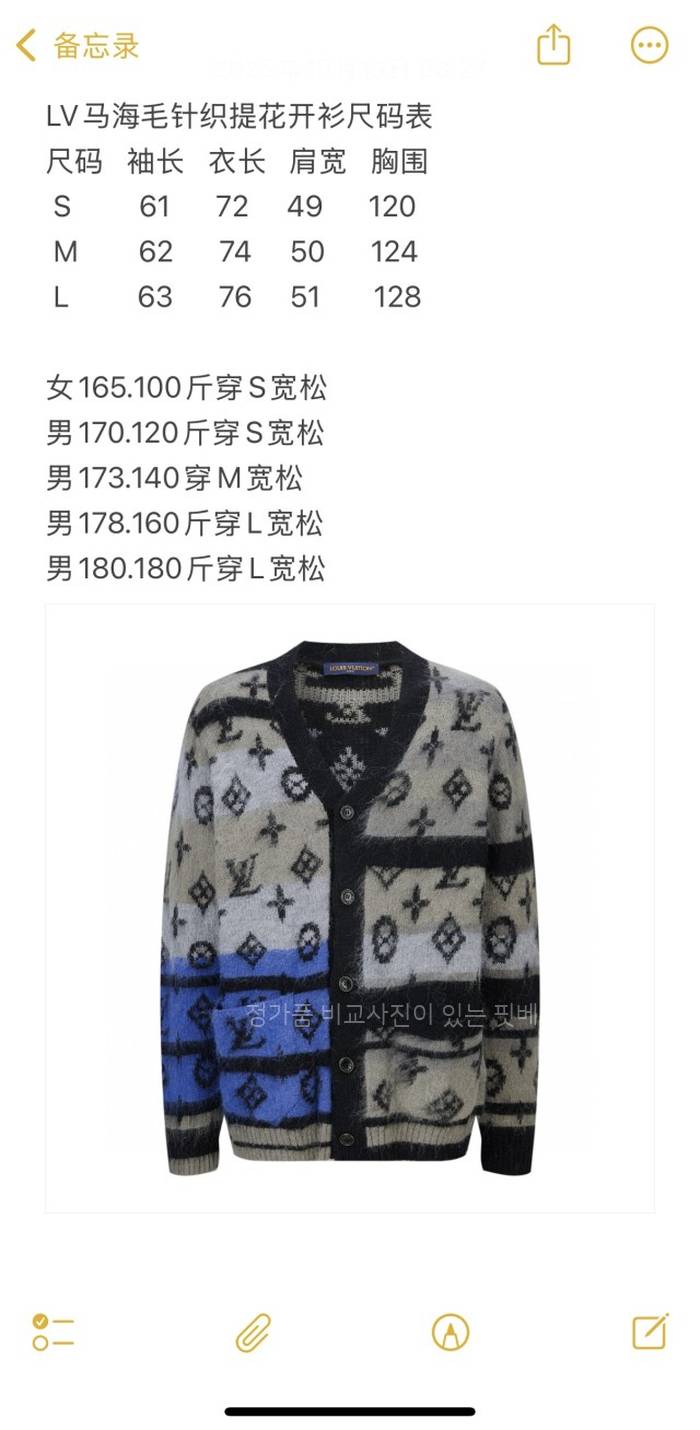Attach a file with the paperclip

point(254,1332)
